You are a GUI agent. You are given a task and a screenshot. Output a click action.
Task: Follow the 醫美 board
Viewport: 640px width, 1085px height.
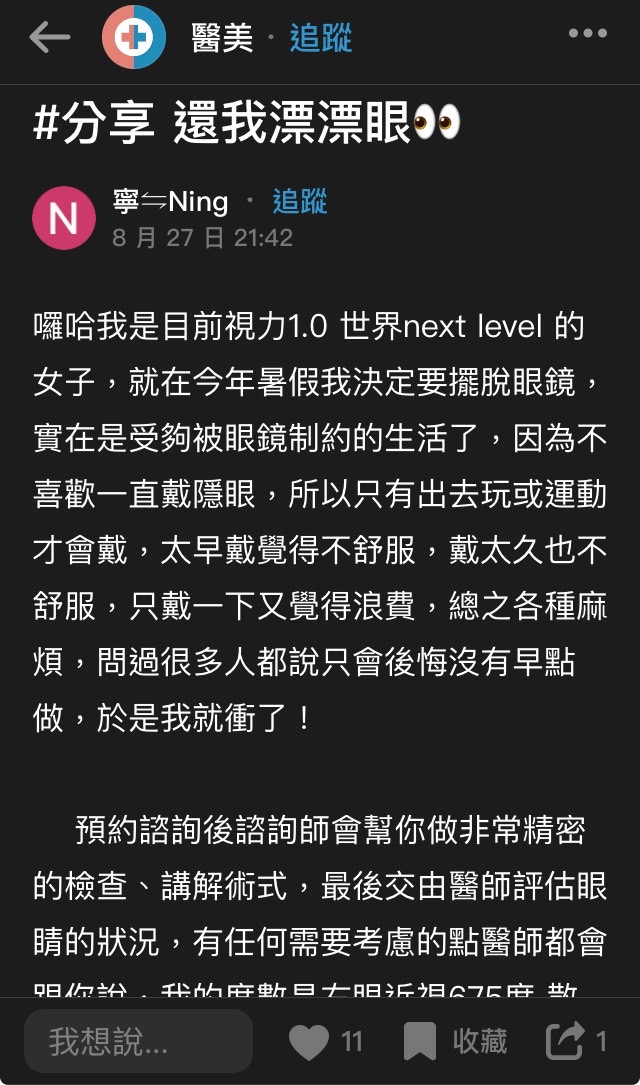320,39
